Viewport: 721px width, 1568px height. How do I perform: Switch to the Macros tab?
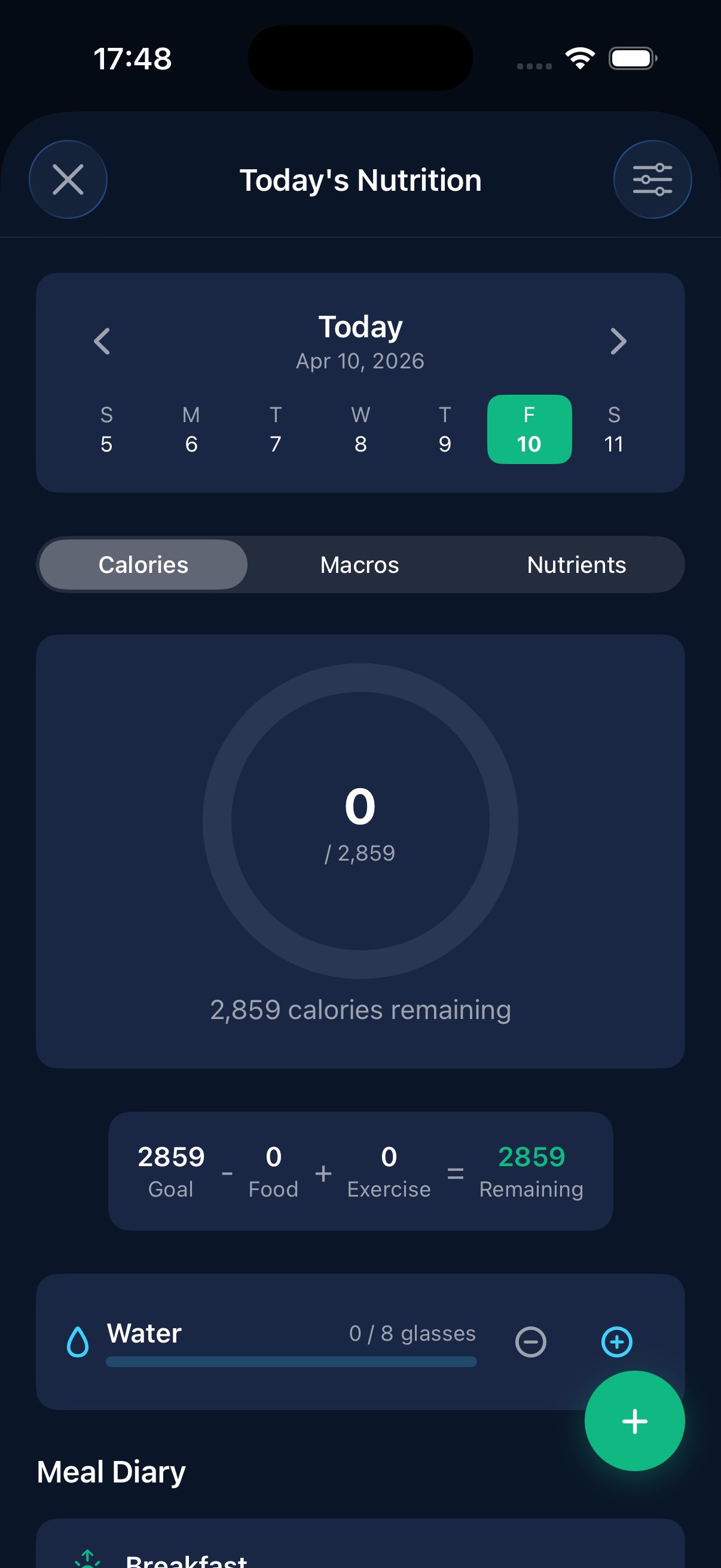coord(360,565)
